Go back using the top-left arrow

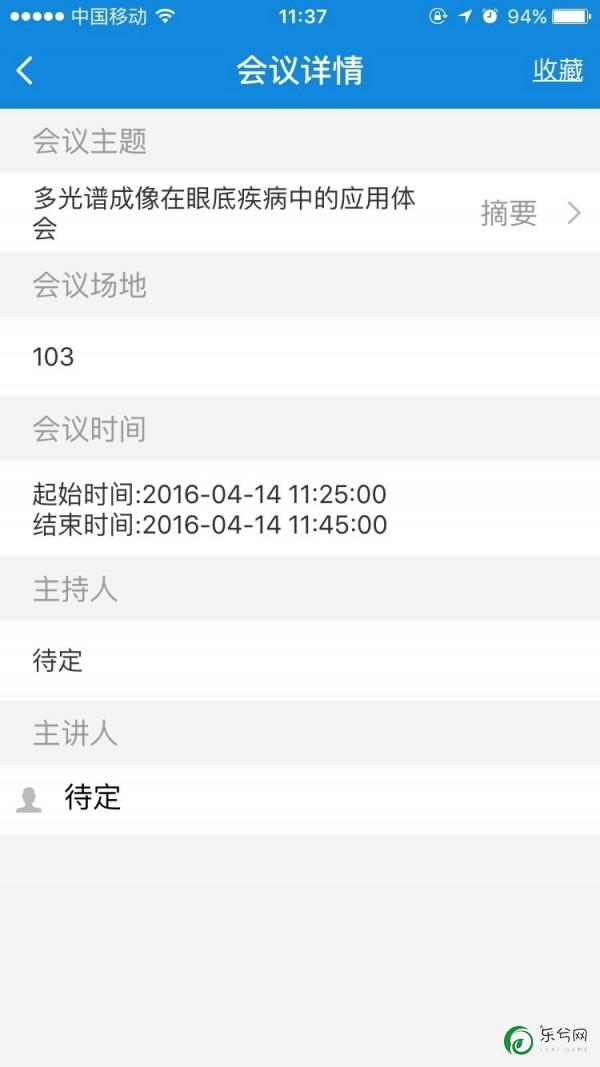[24, 71]
